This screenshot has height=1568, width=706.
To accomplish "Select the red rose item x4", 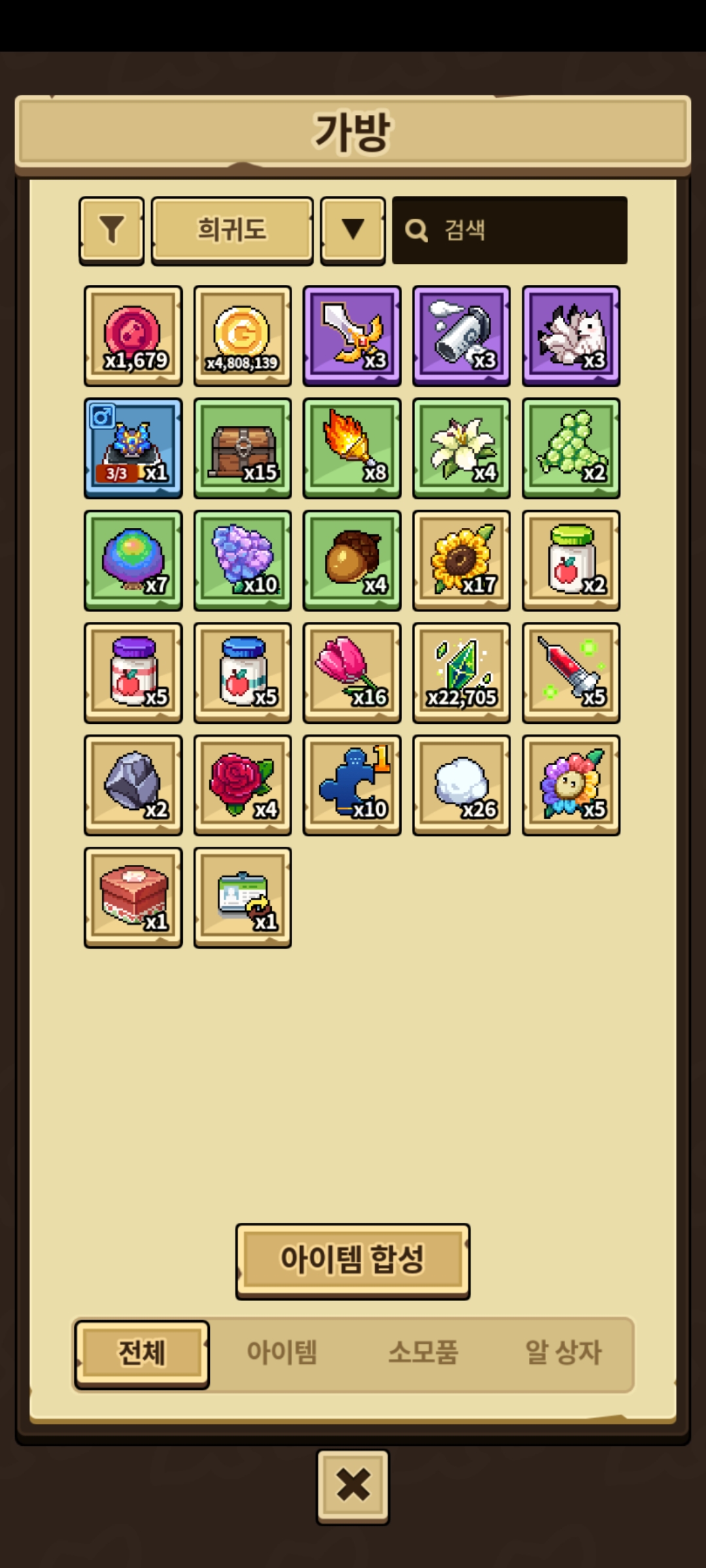I will pos(243,785).
